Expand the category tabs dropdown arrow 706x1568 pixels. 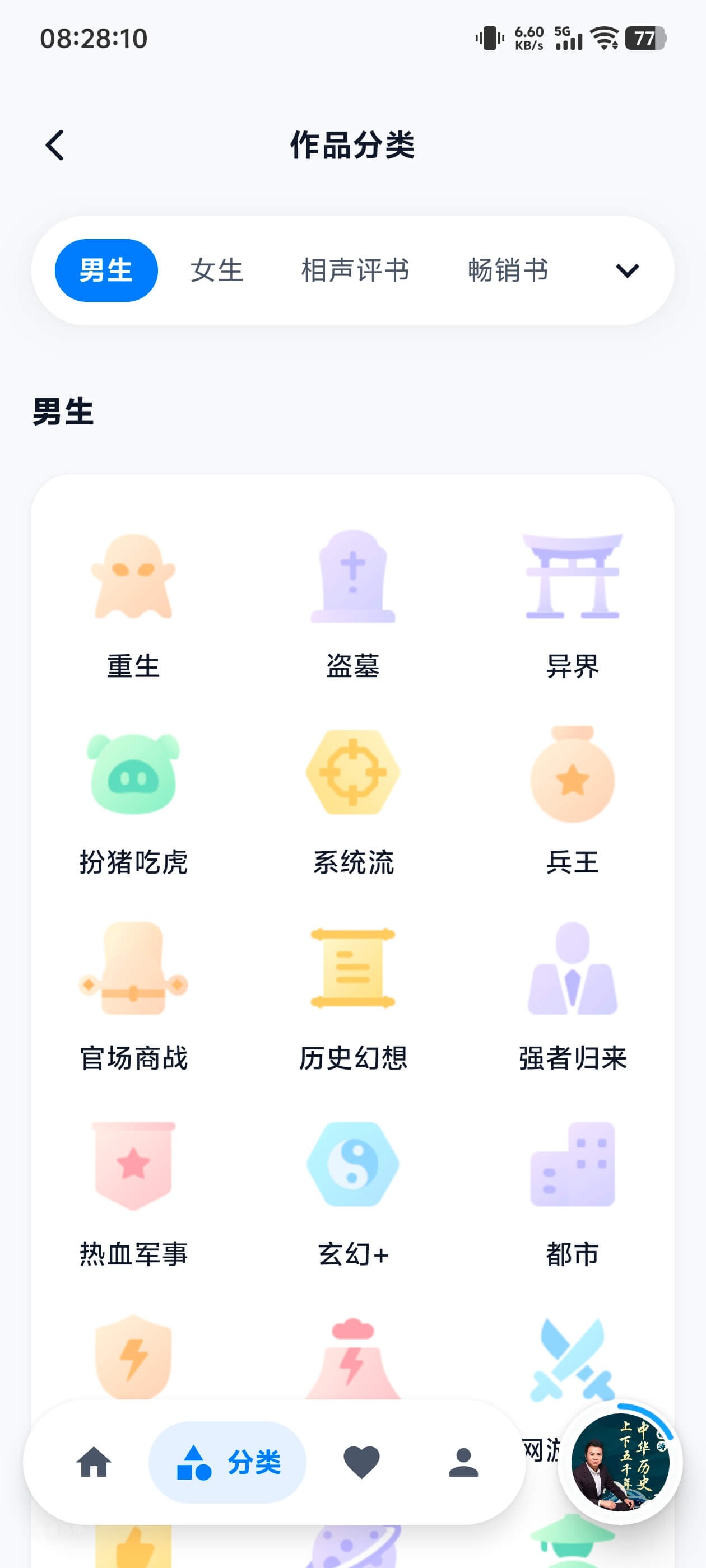[x=627, y=270]
